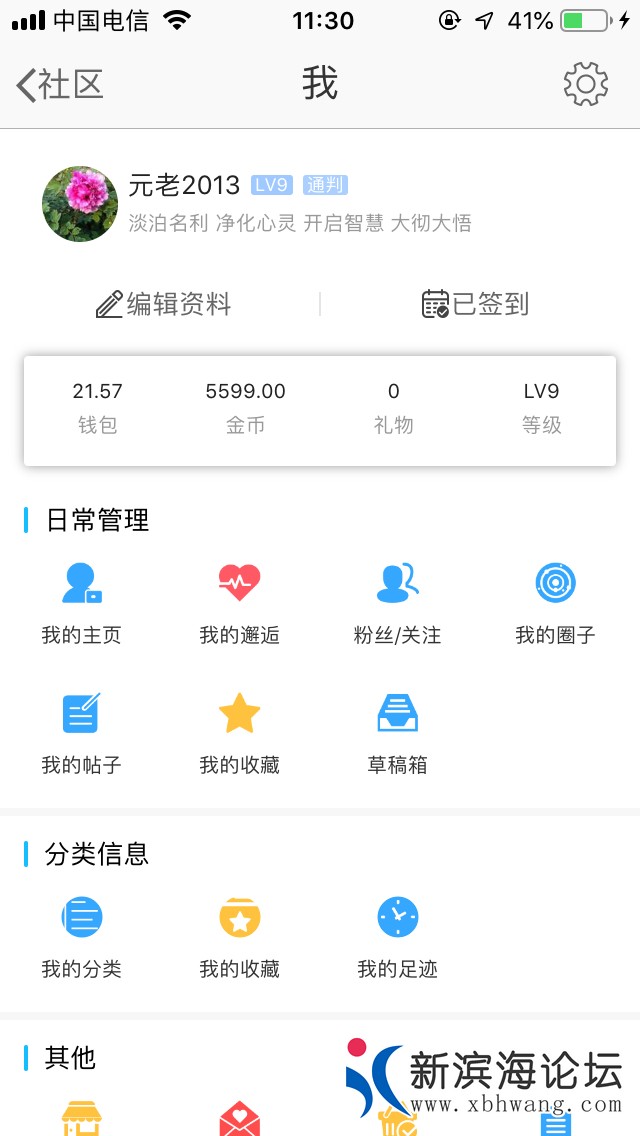The height and width of the screenshot is (1136, 640).
Task: Open the 礼物 gifts section
Action: pyautogui.click(x=393, y=407)
